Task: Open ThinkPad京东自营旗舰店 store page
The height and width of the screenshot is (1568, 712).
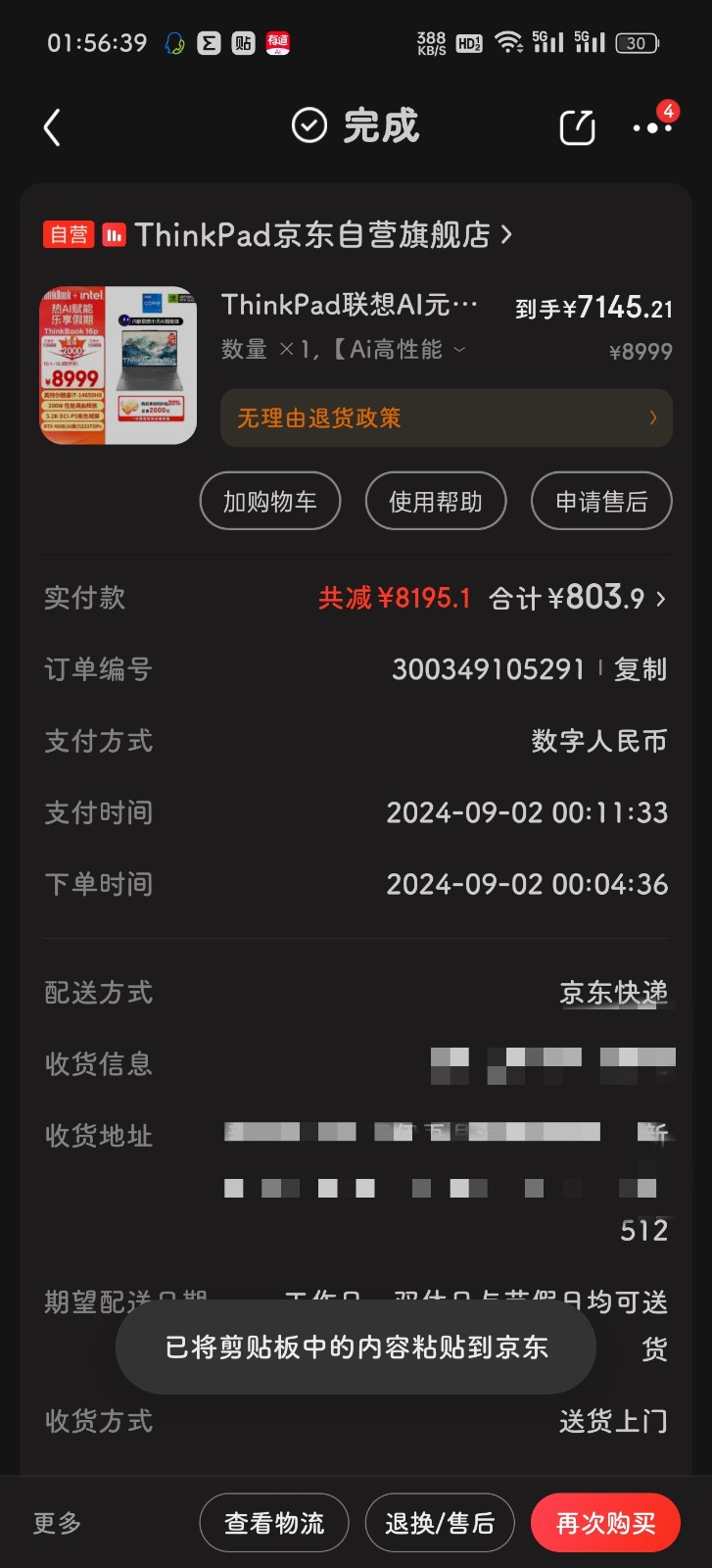Action: (325, 235)
